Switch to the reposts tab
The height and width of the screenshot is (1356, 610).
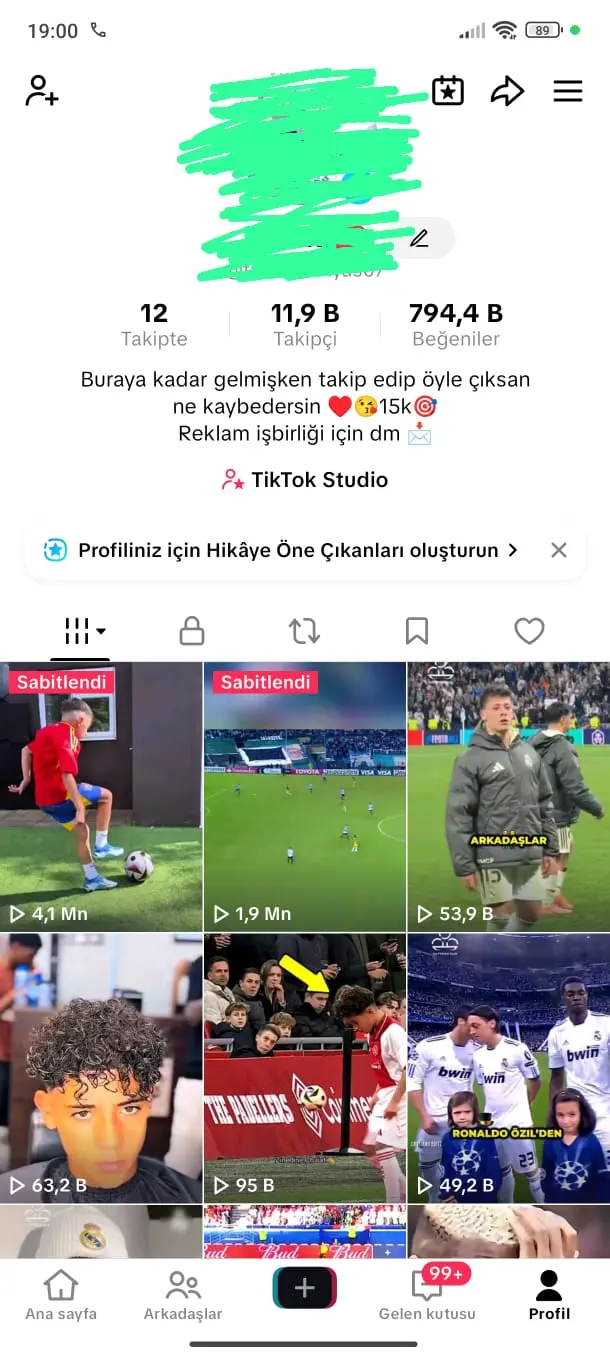(304, 630)
